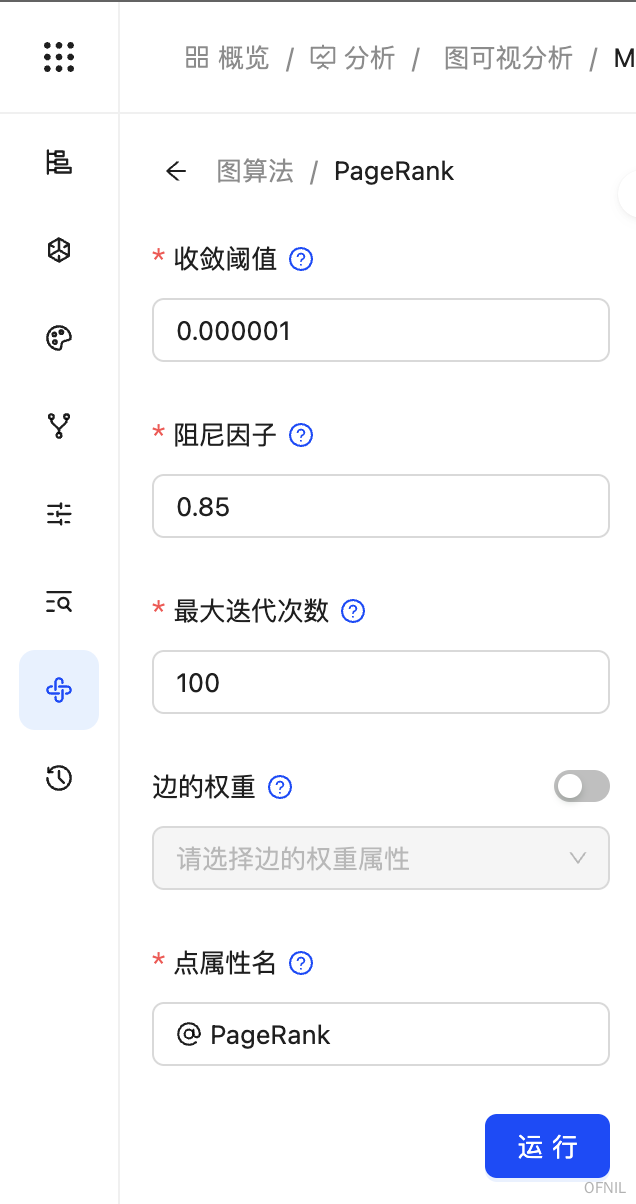The height and width of the screenshot is (1204, 636).
Task: Show help for 收敛阈值
Action: click(301, 259)
